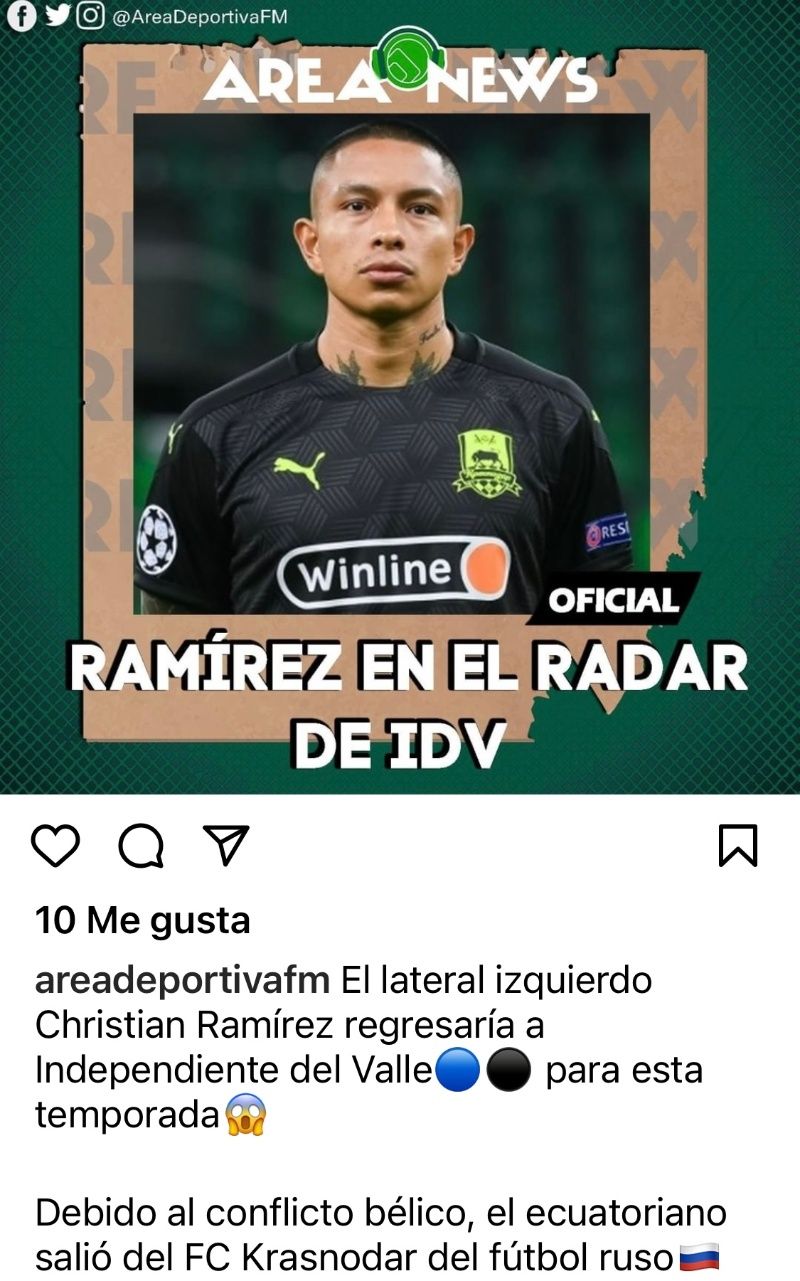Screen dimensions: 800x1281
Task: Open the areadeportivafm profile from the caption
Action: tap(182, 981)
